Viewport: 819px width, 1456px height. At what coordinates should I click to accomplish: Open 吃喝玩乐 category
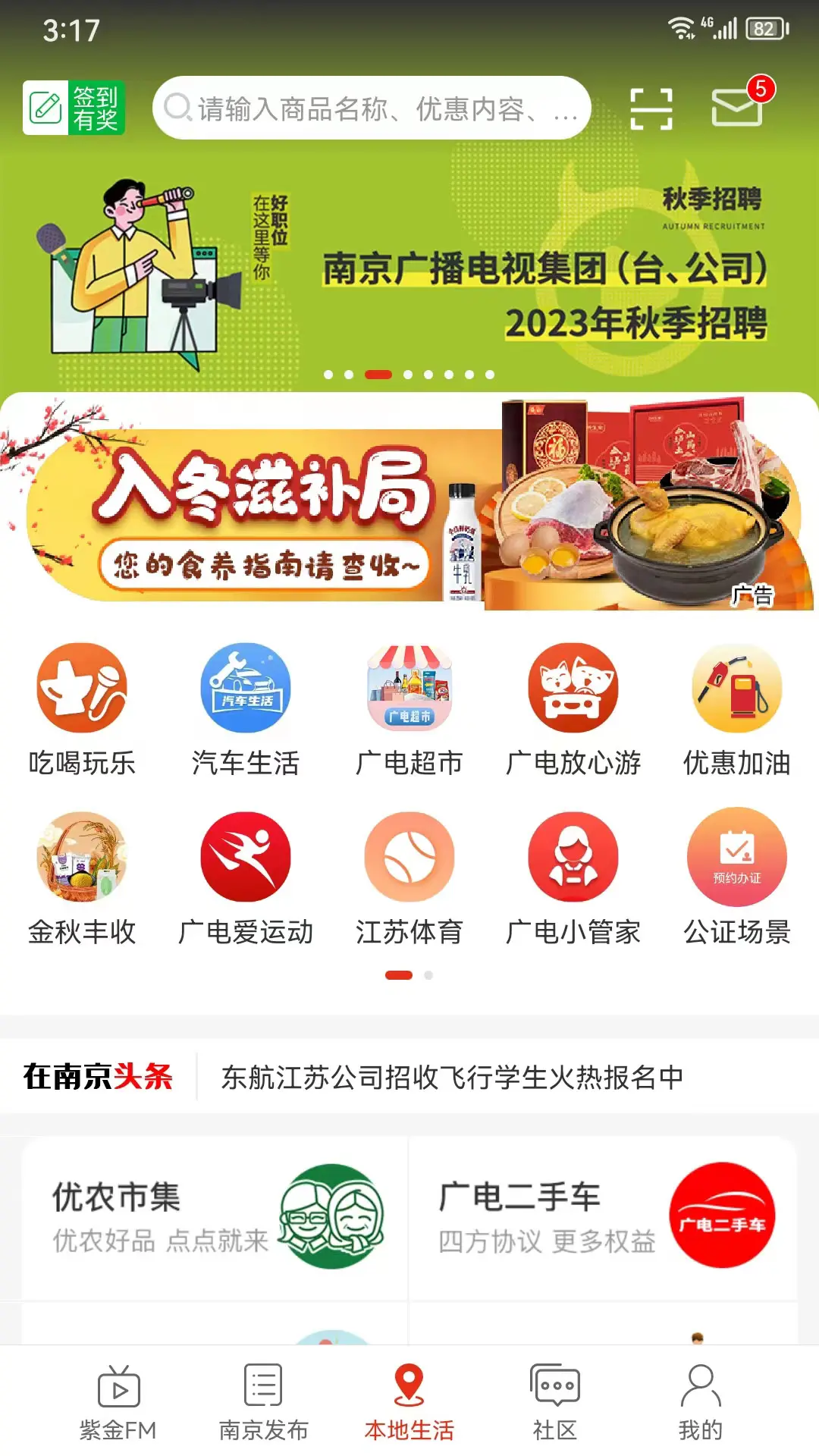pos(82,710)
